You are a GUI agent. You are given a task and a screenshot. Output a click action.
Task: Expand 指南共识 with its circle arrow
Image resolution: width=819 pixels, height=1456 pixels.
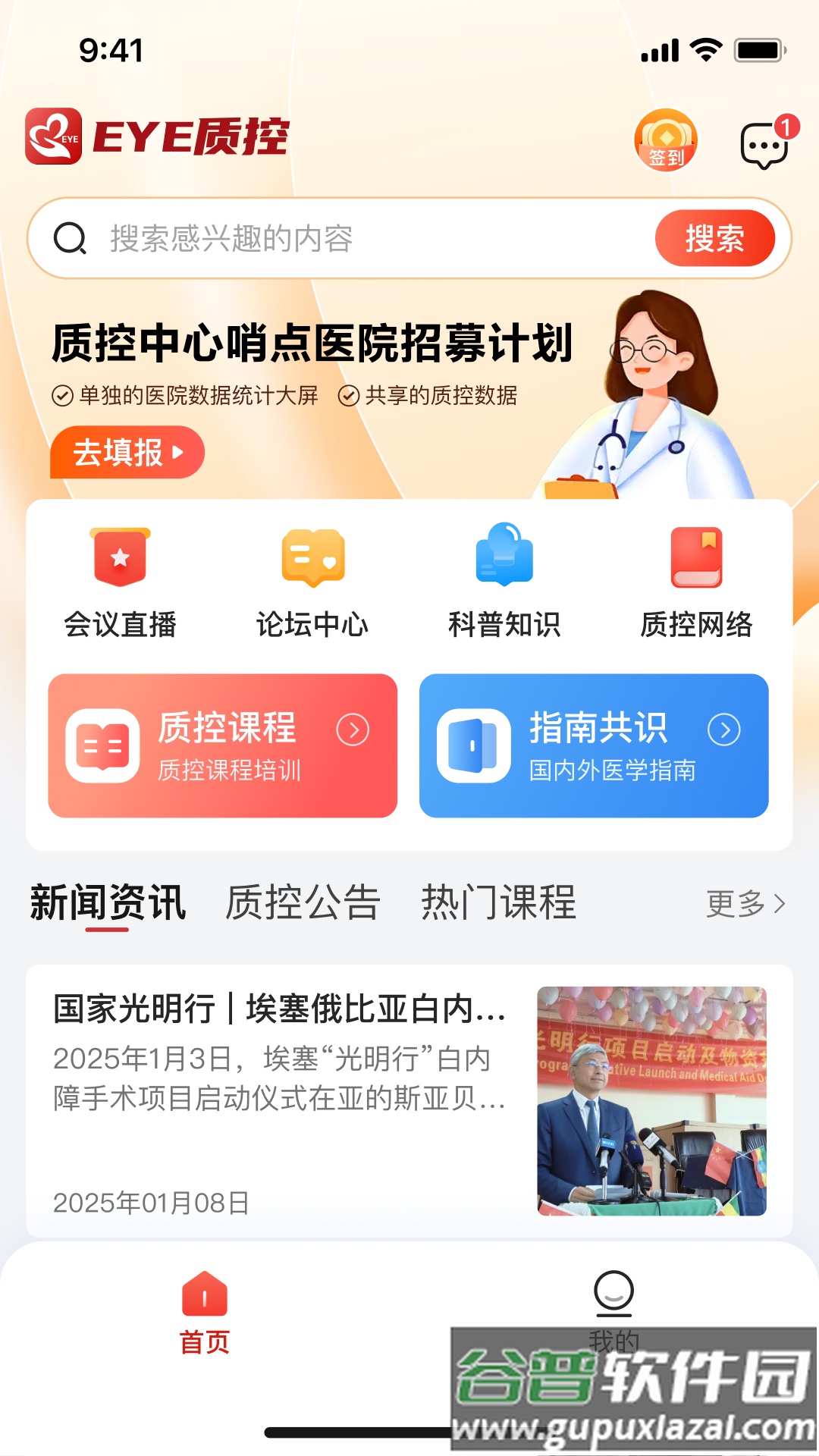point(726,731)
